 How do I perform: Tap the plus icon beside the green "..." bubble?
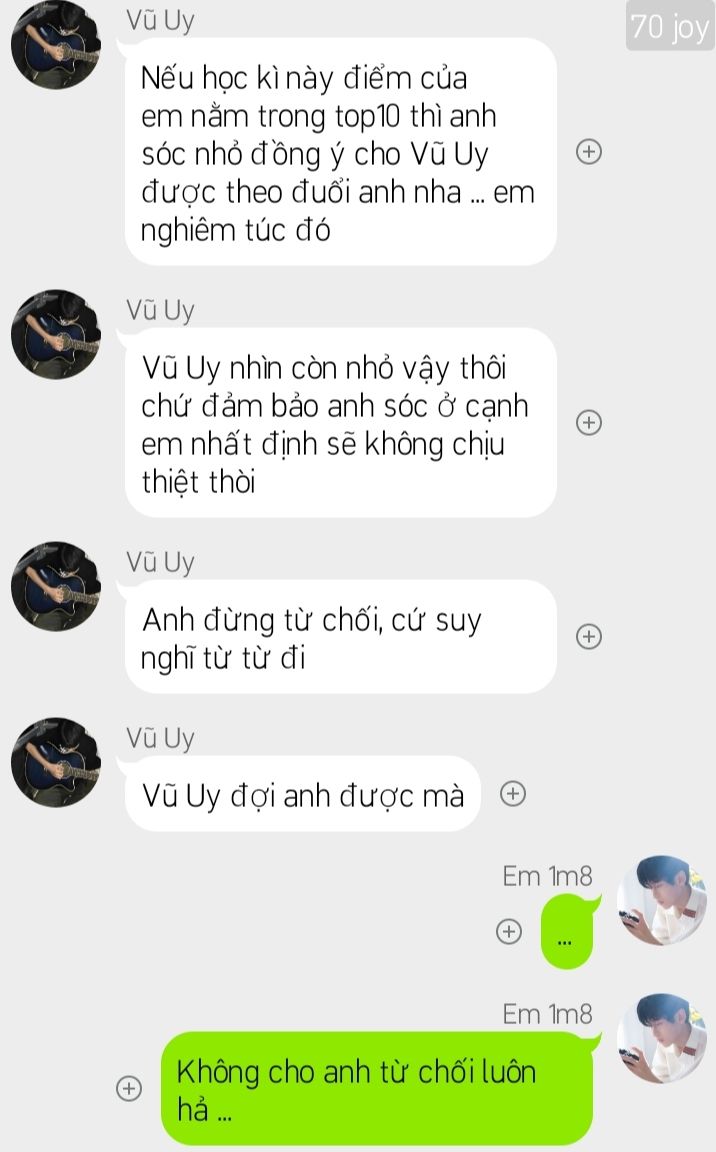coord(509,931)
